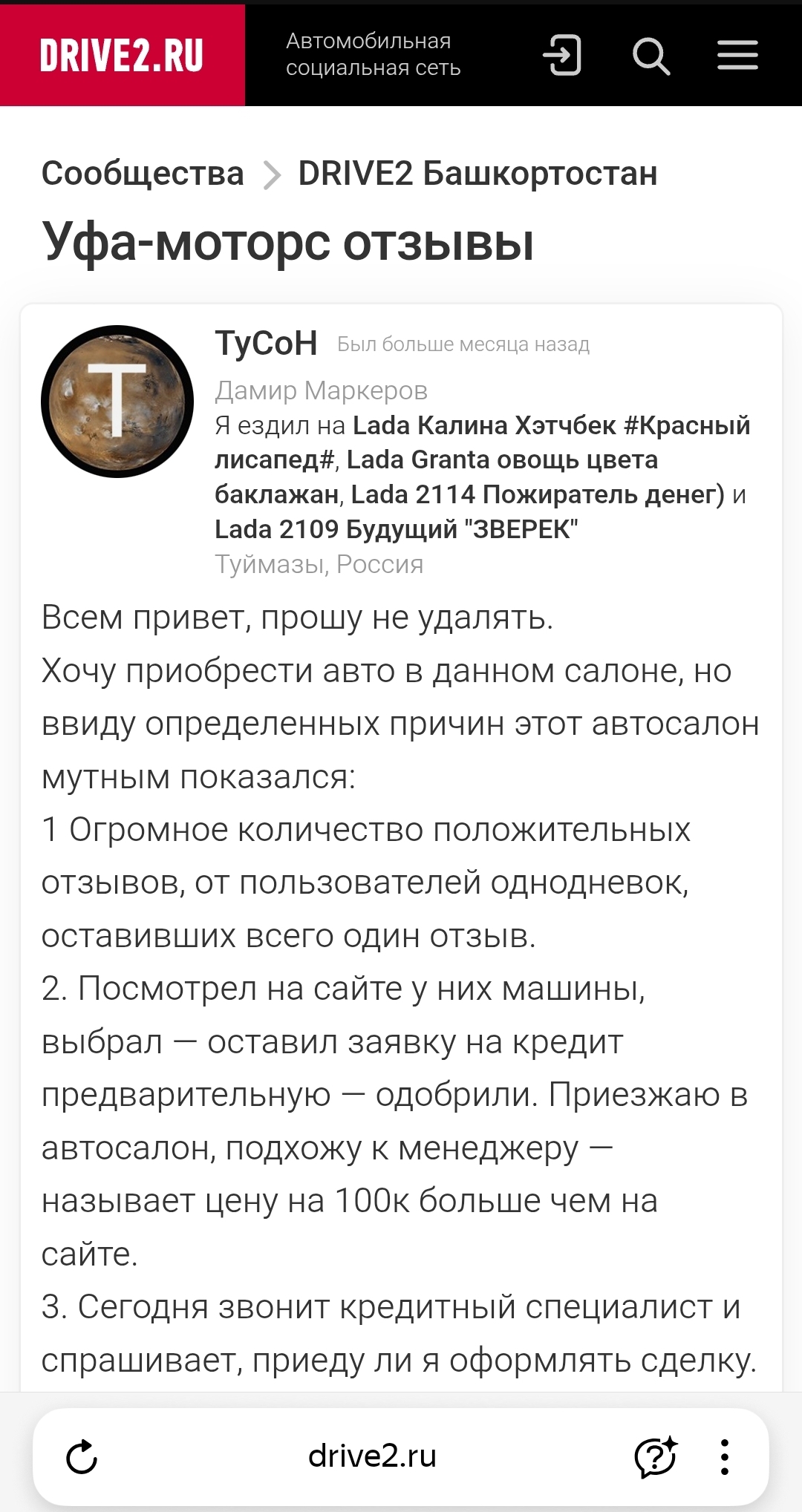Open the DRIVE2.RU home logo
The height and width of the screenshot is (1512, 802).
pyautogui.click(x=122, y=56)
